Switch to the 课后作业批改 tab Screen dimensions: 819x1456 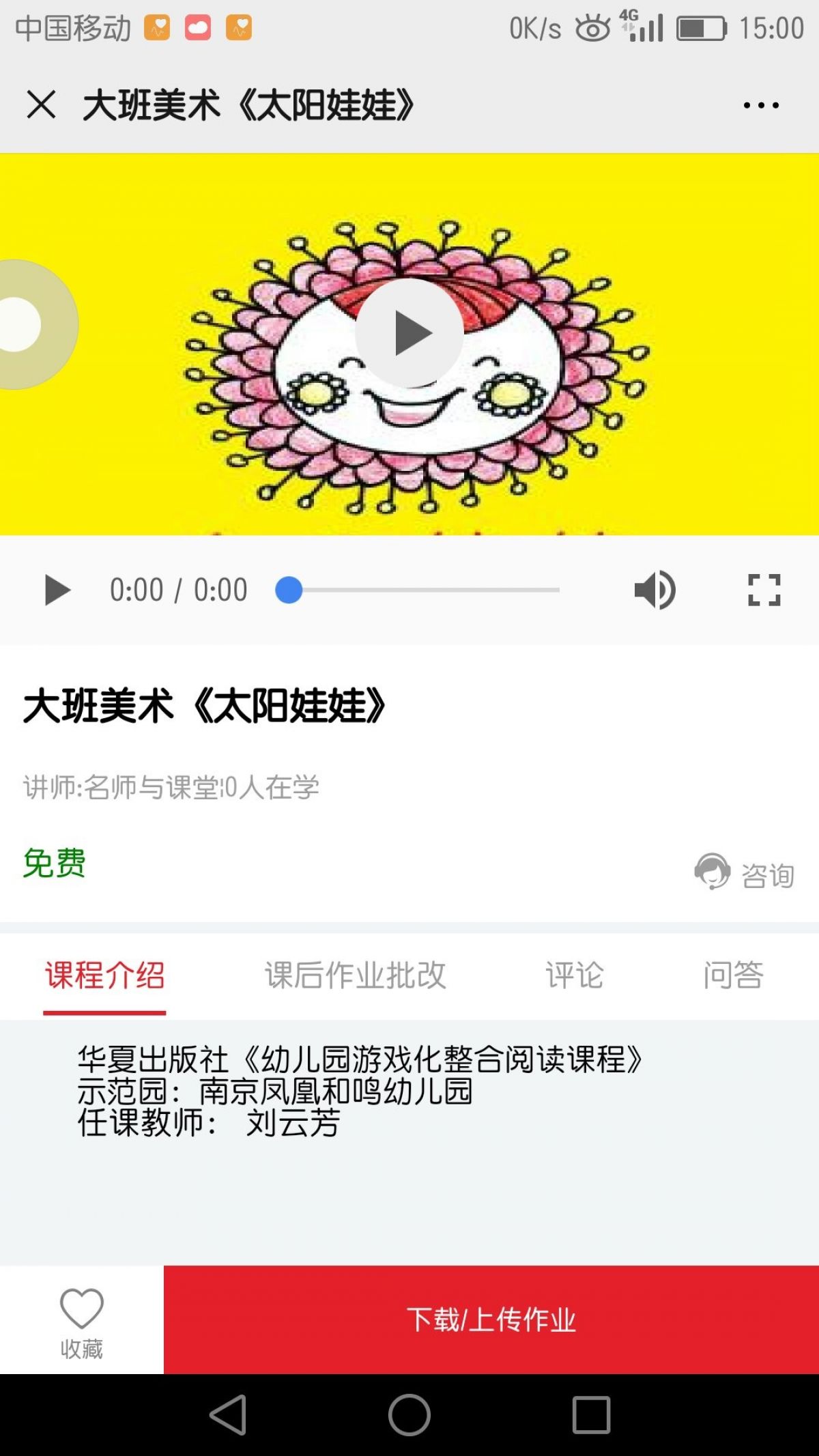[355, 975]
